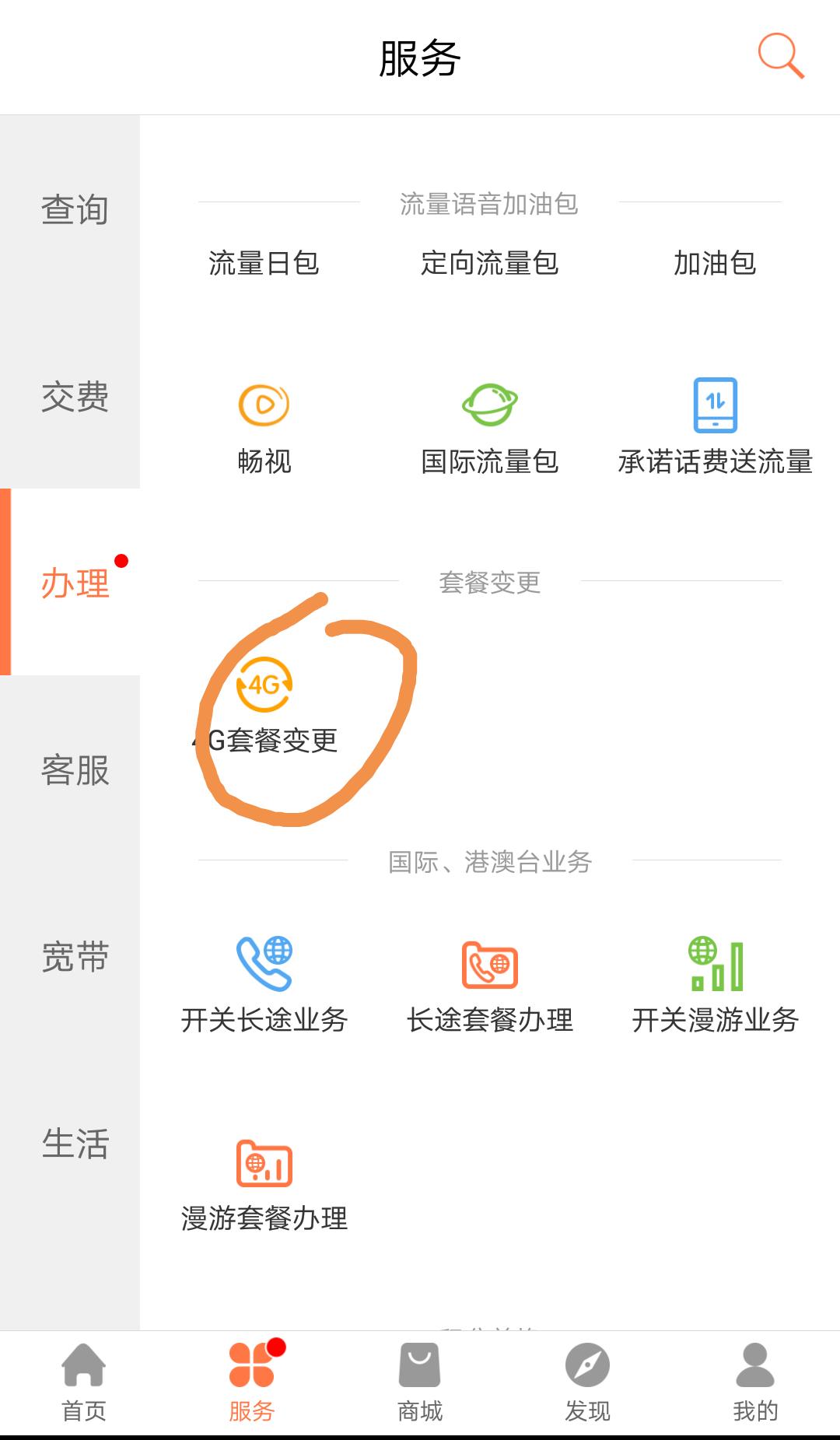The image size is (840, 1440).
Task: Switch to the 宽带 side tab
Action: pos(74,957)
